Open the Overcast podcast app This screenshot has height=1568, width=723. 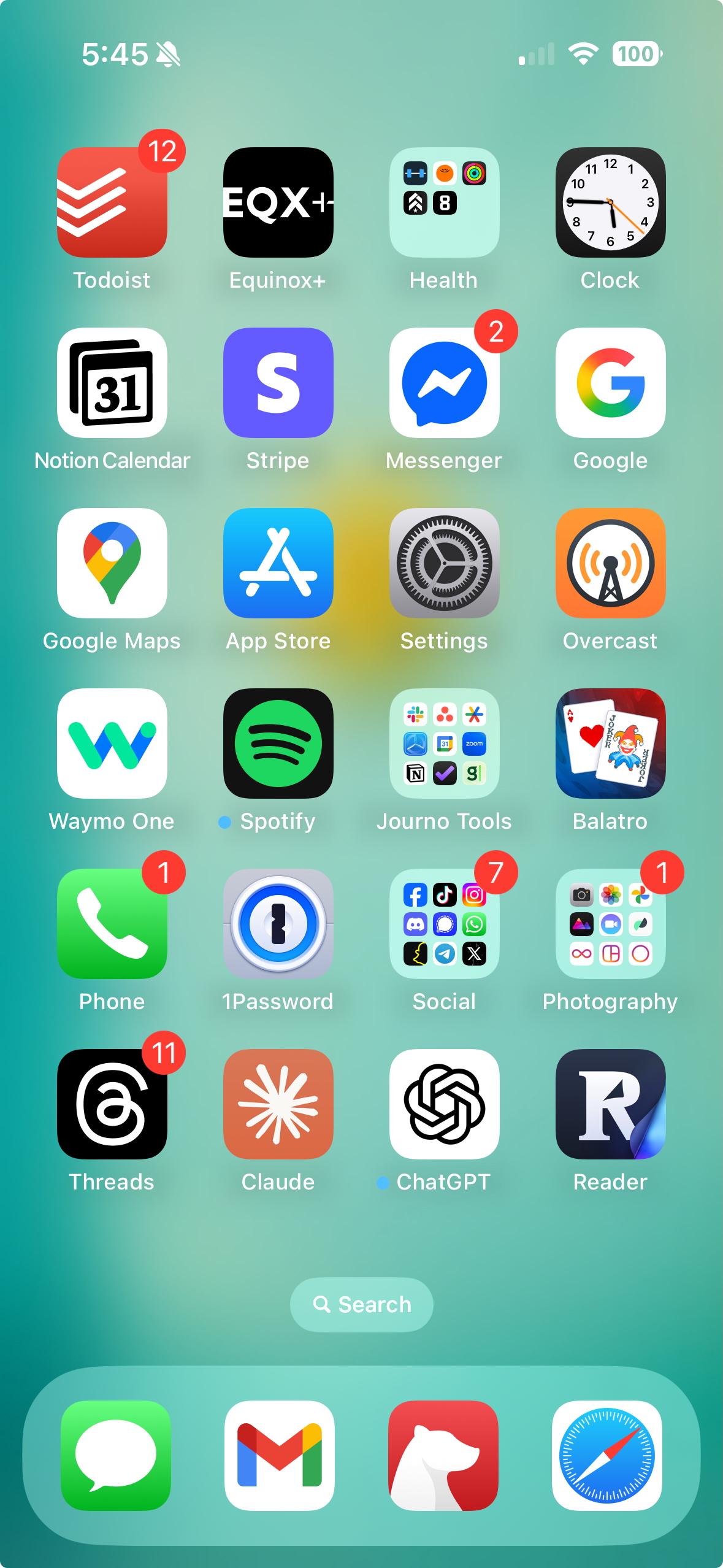(x=610, y=563)
